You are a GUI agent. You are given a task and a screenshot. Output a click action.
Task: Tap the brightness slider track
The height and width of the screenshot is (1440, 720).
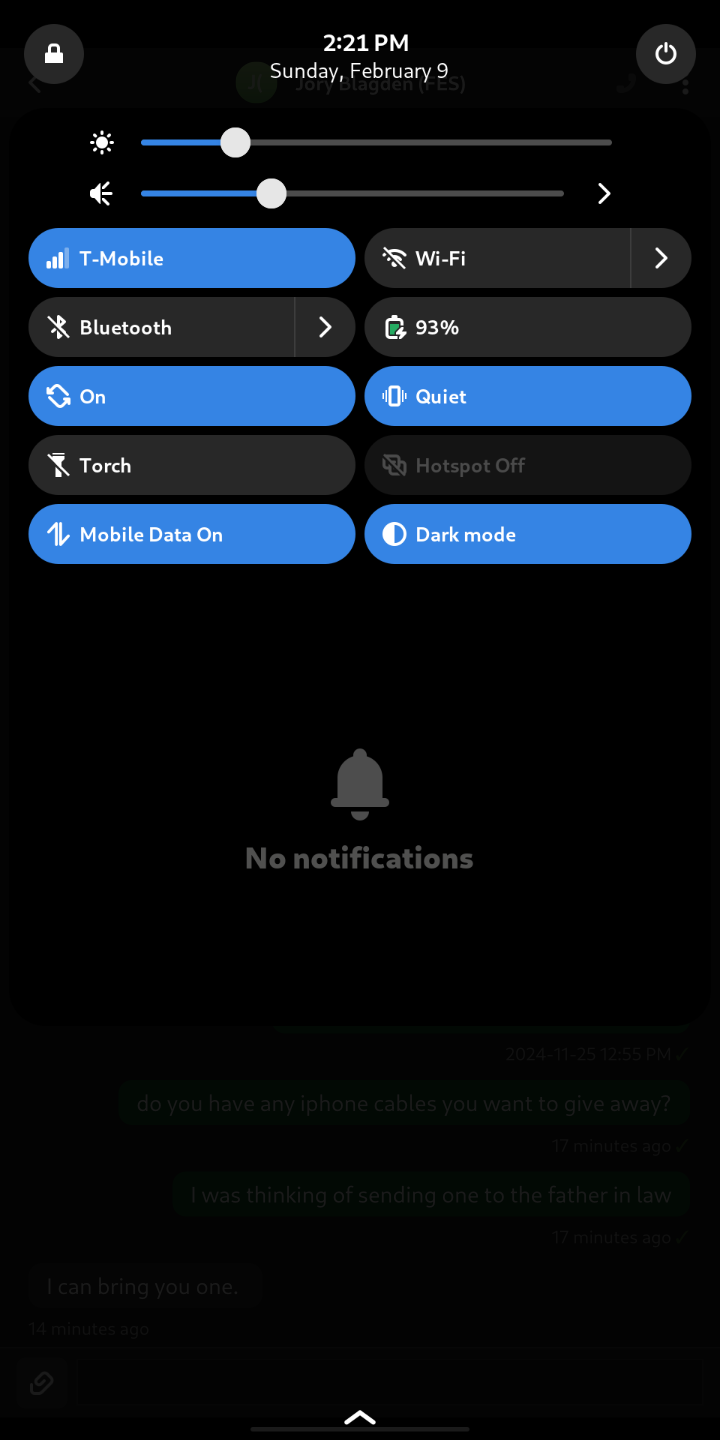420,143
